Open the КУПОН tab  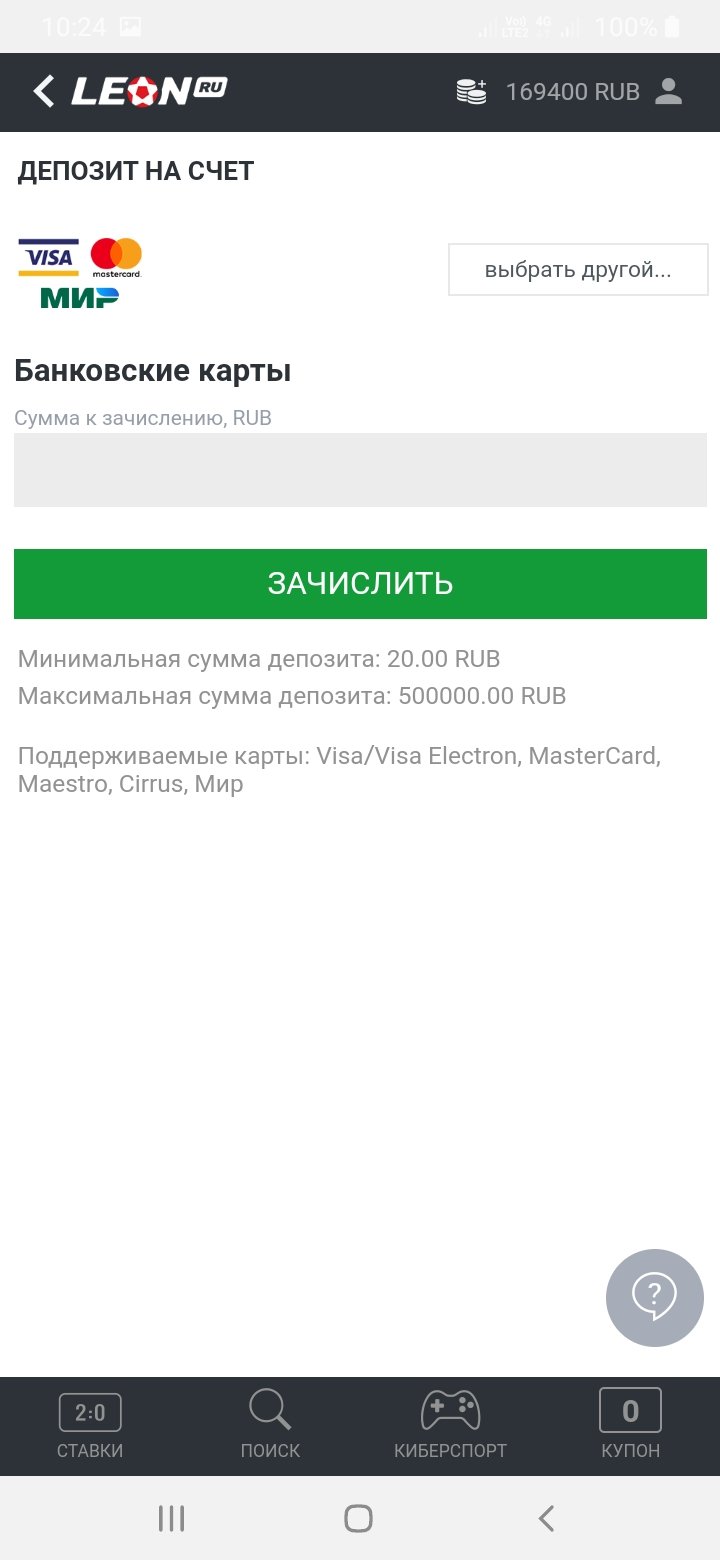click(630, 1425)
